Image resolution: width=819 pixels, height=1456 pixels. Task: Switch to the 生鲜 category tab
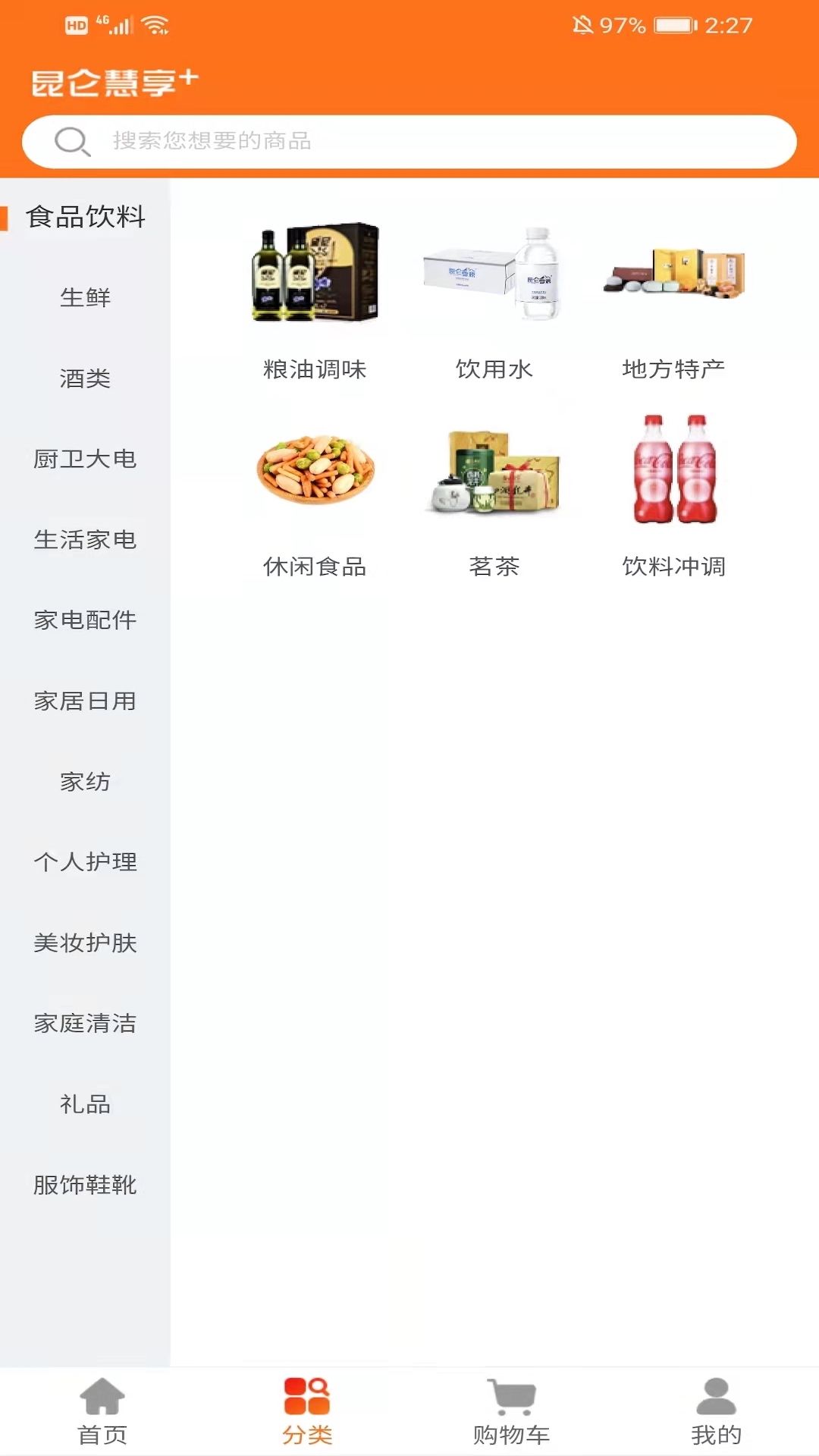86,298
